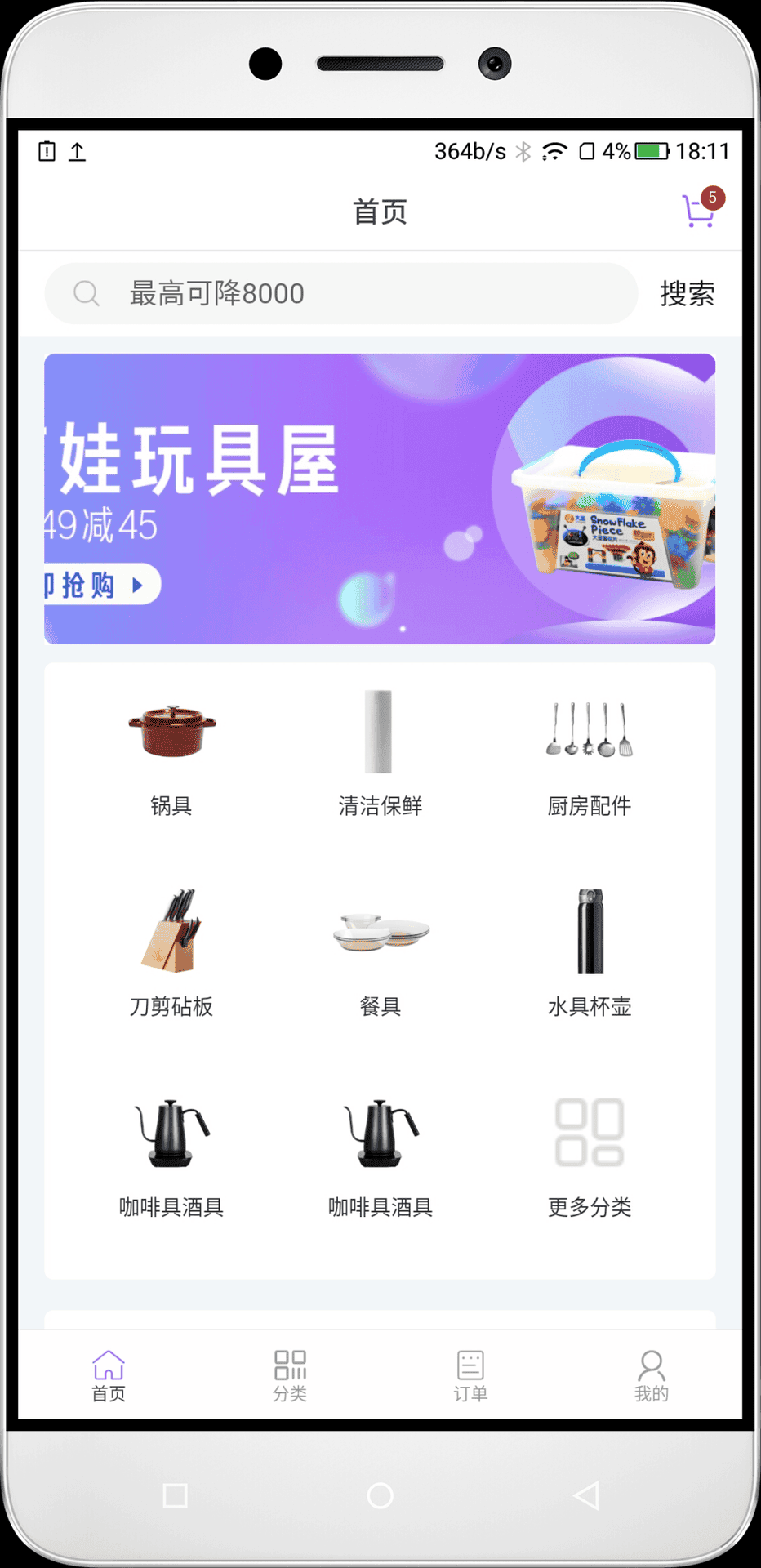Tap the search field showing 最高可降8000
Viewport: 761px width, 1568px height.
click(x=340, y=293)
